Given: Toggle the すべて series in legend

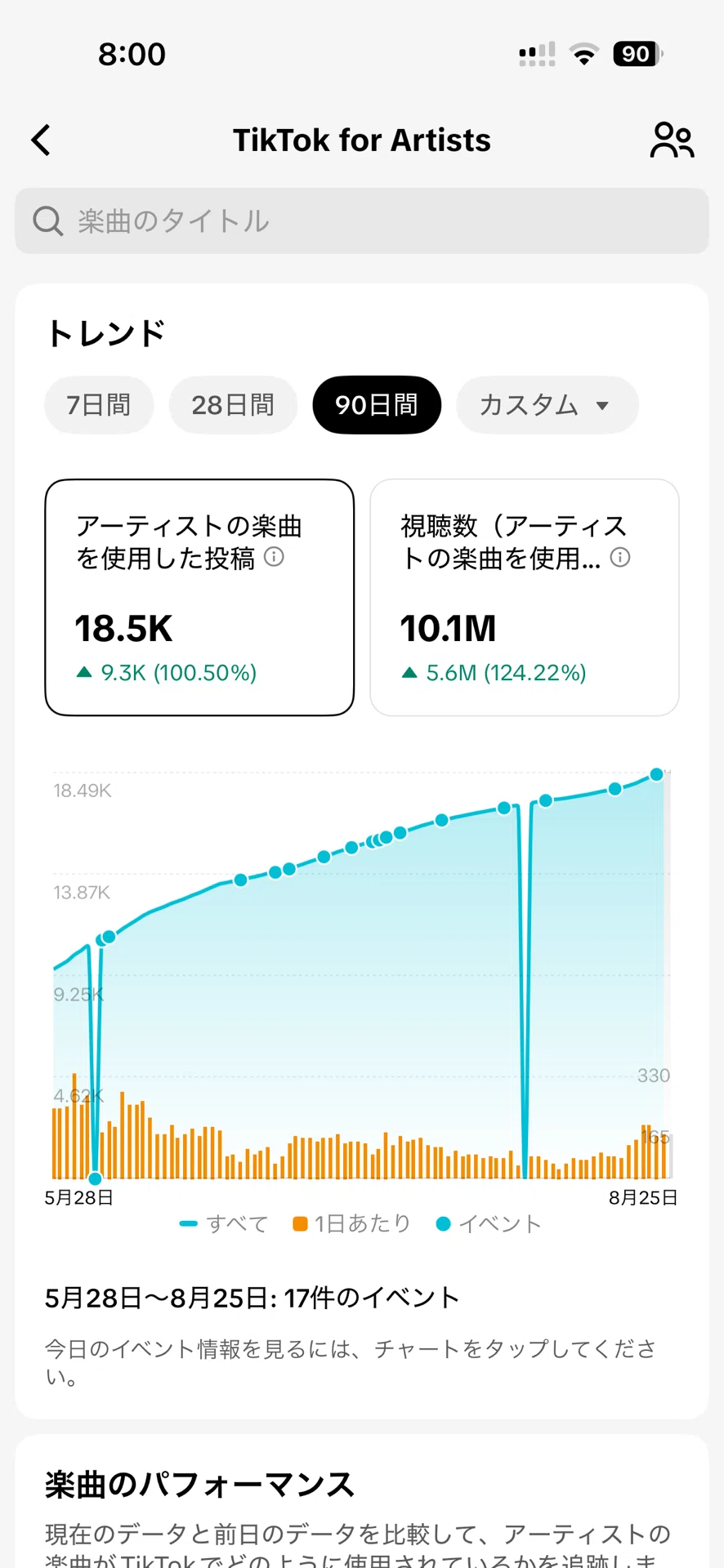Looking at the screenshot, I should tap(224, 1223).
